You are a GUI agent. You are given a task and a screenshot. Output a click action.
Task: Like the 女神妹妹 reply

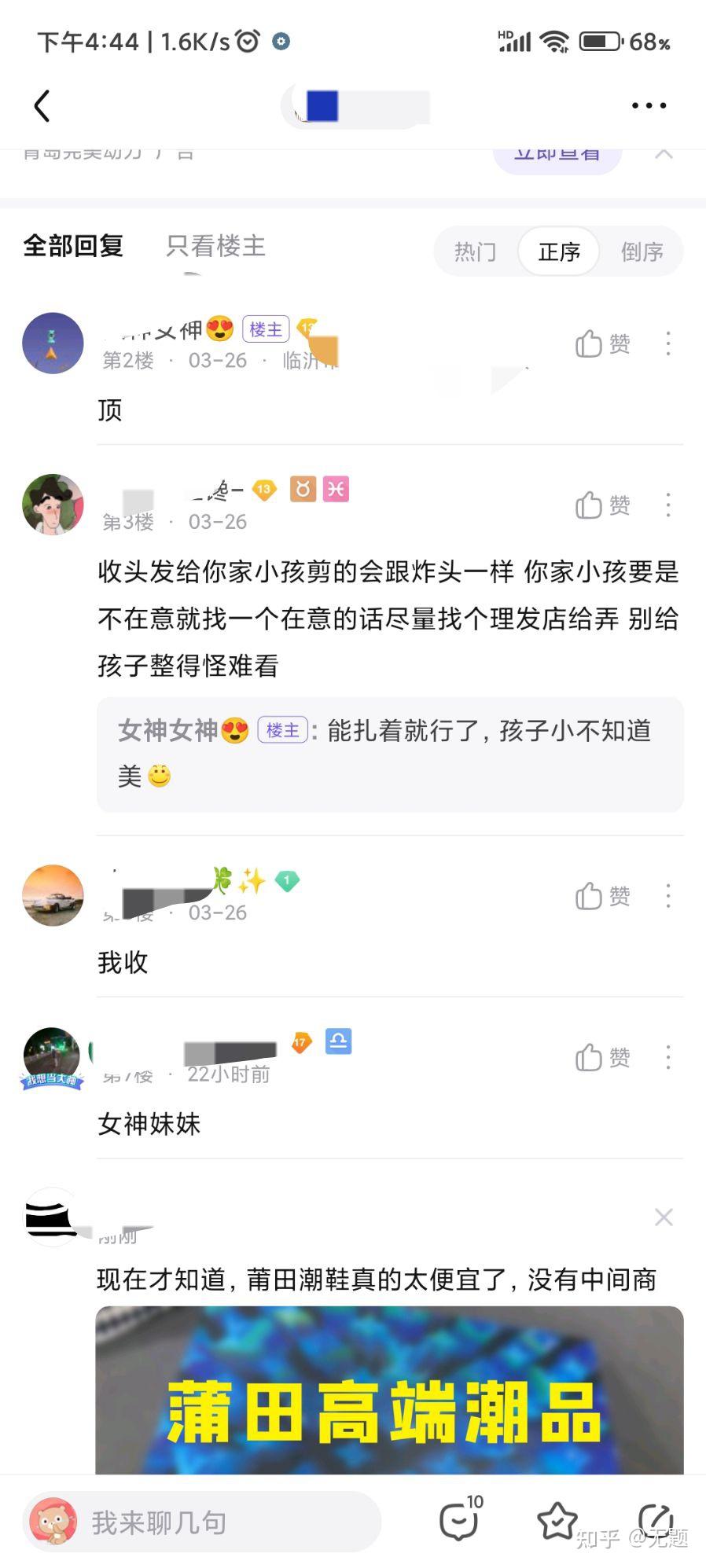602,1057
